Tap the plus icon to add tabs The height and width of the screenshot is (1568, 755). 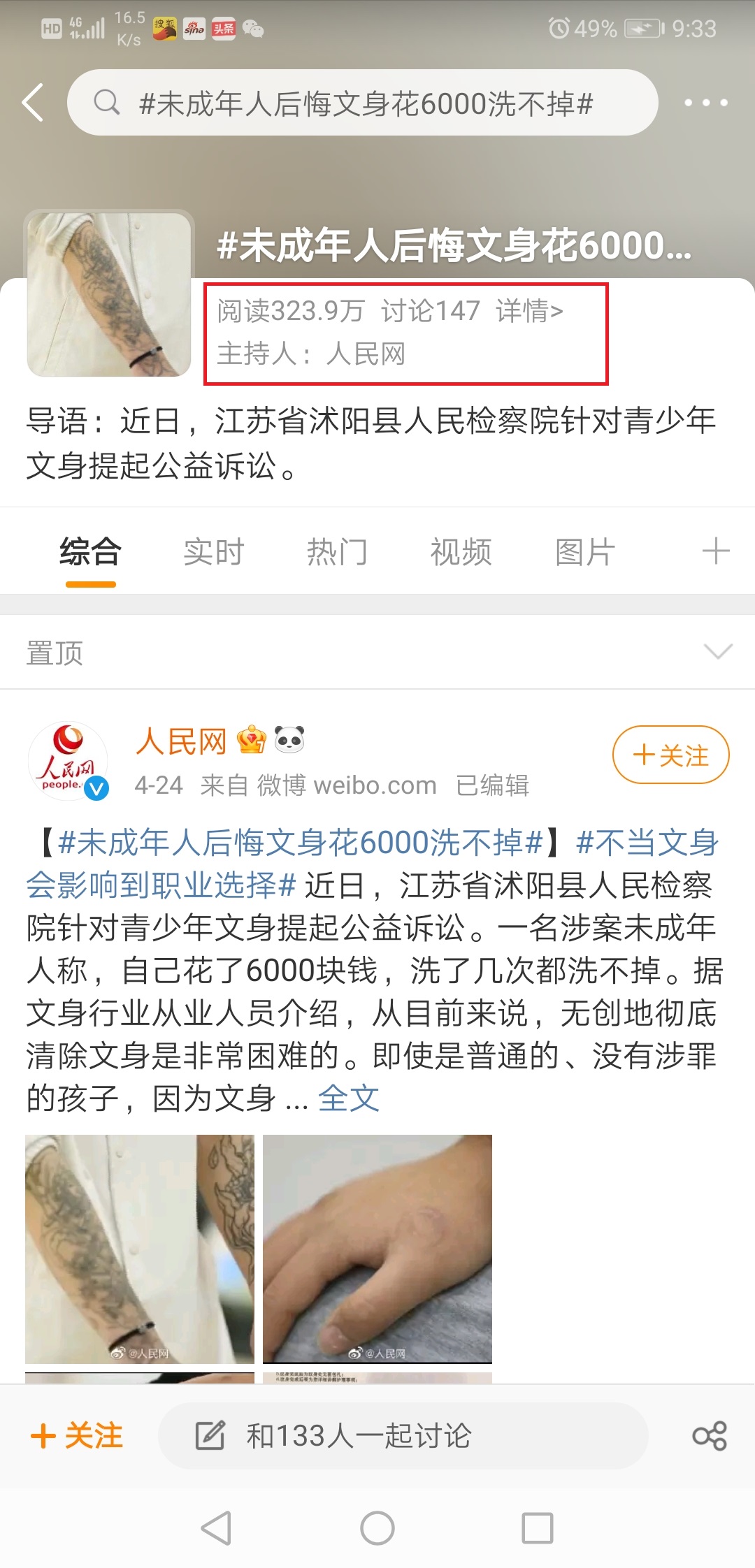click(x=716, y=551)
